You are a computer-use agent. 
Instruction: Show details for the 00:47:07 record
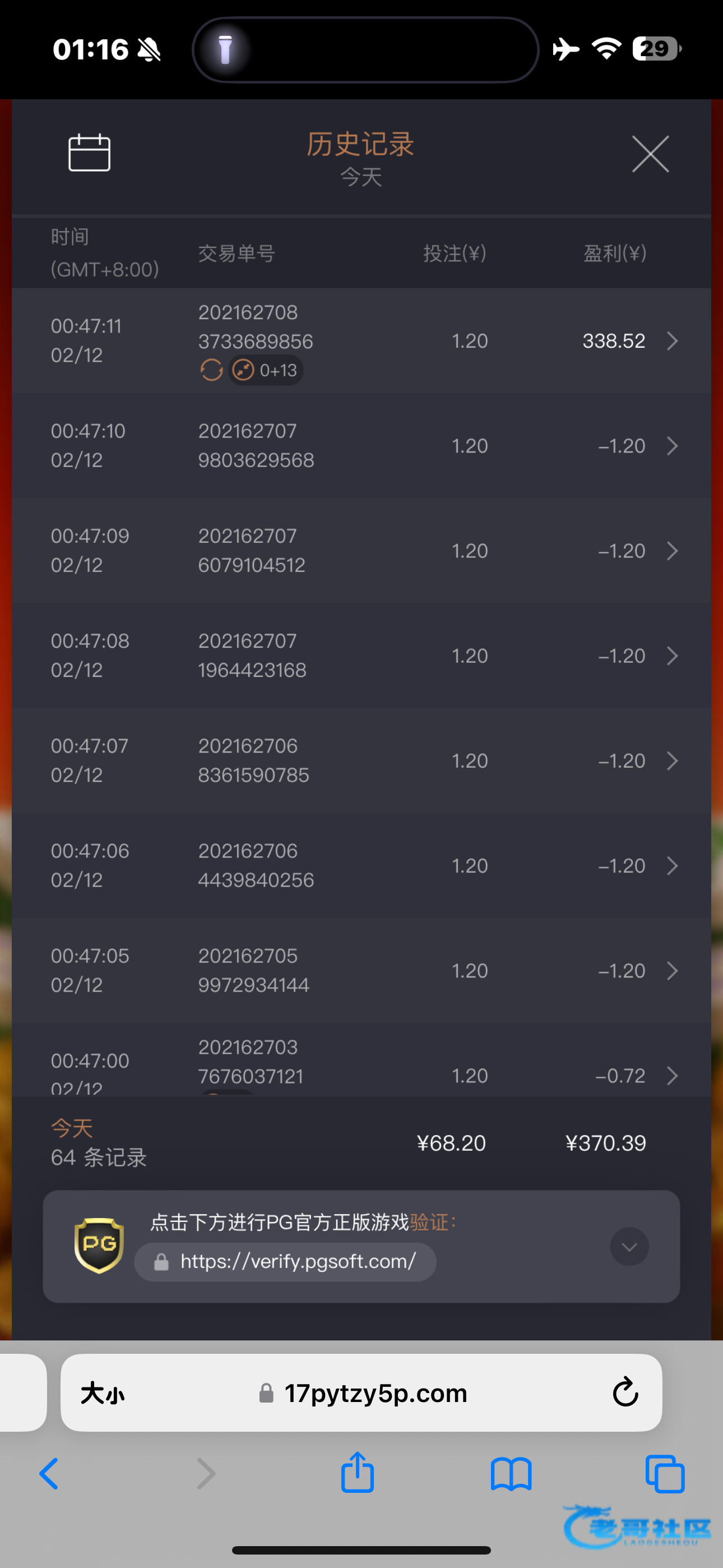(361, 760)
